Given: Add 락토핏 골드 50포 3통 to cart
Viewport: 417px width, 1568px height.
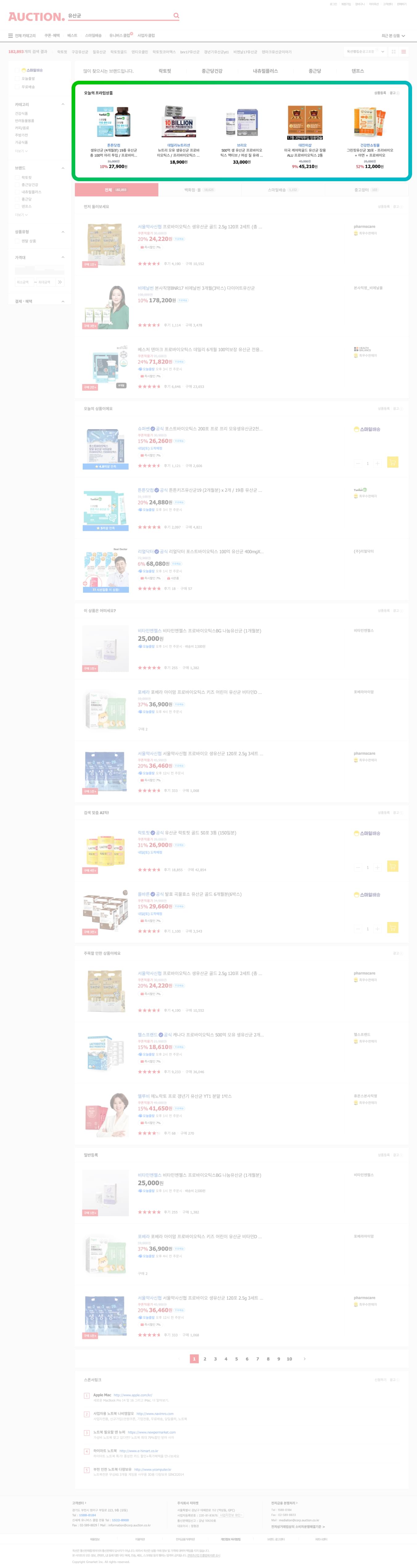Looking at the screenshot, I should coord(393,866).
